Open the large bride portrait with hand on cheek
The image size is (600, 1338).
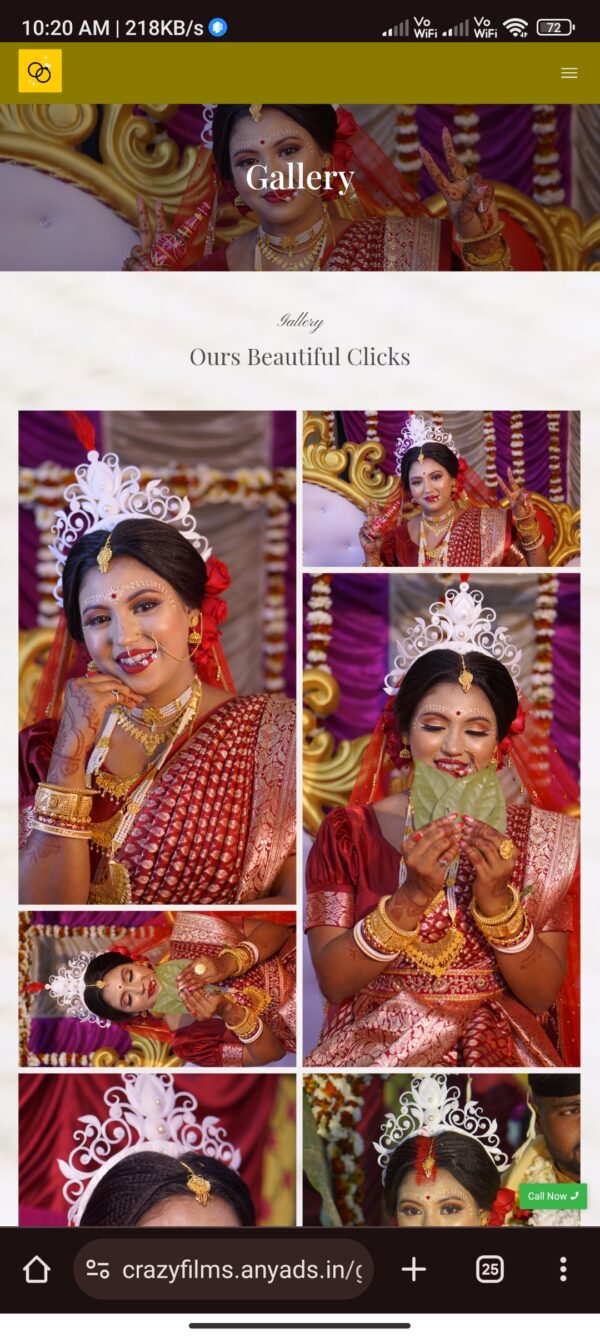click(157, 657)
